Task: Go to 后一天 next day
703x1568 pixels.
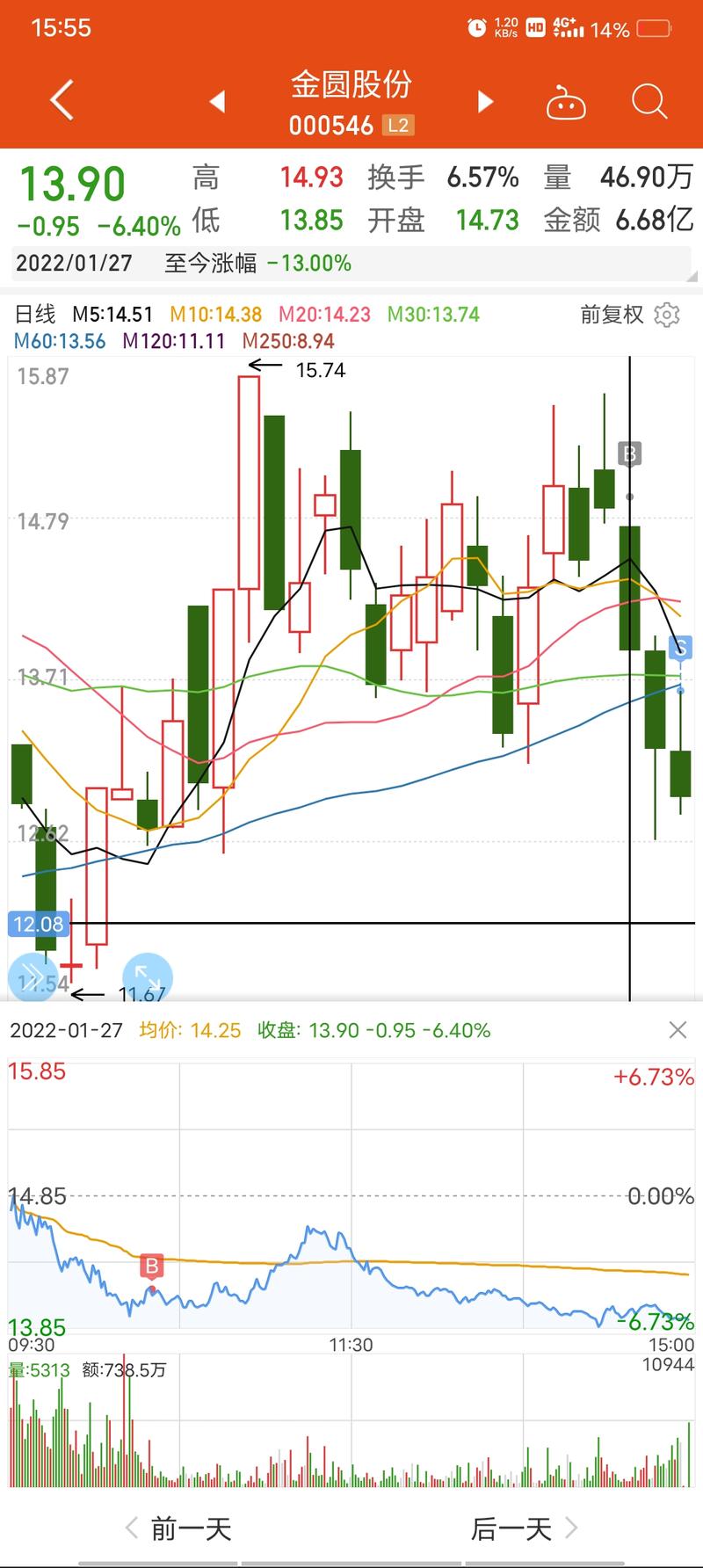Action: (x=514, y=1528)
